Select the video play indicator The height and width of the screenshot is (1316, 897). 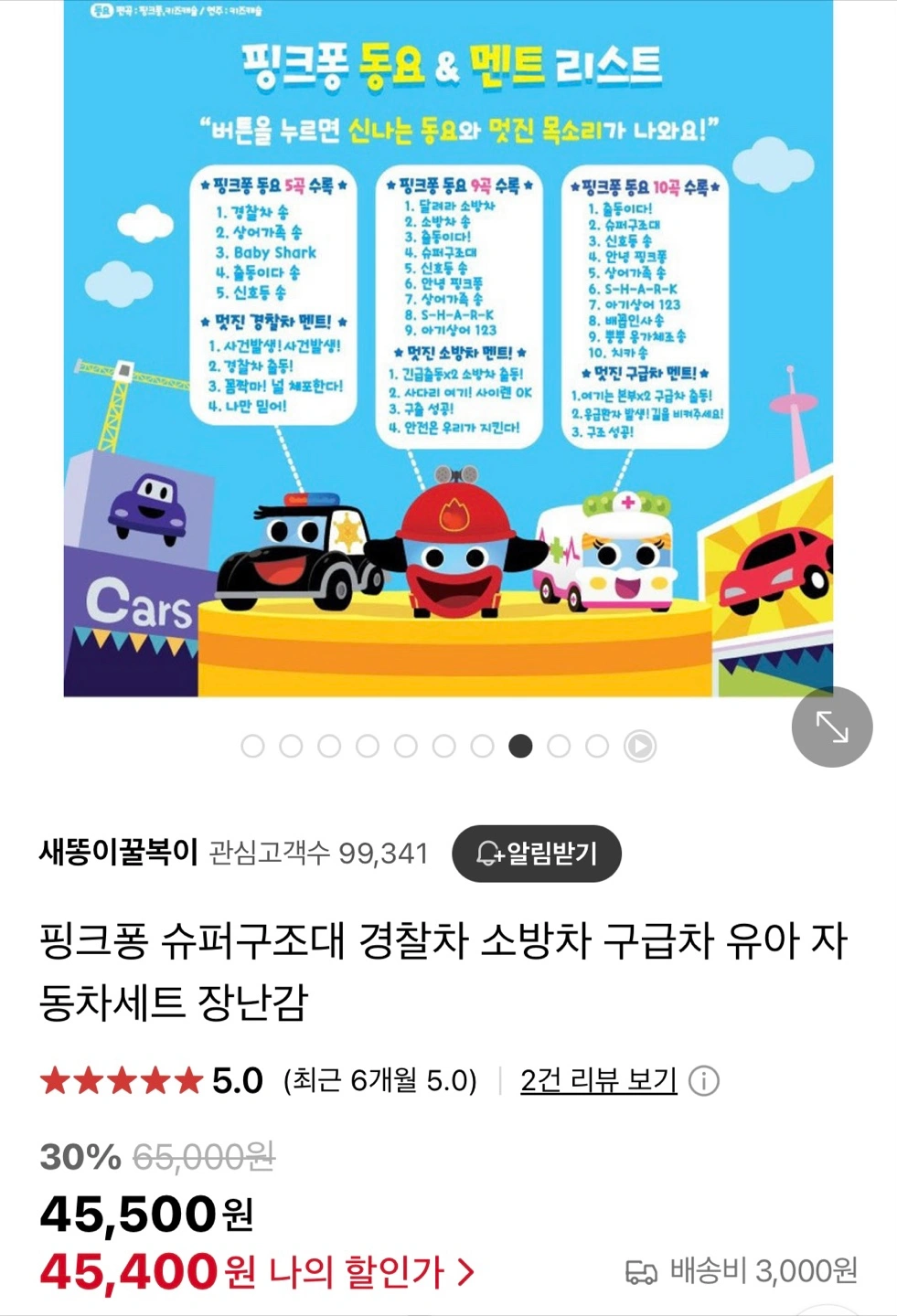[x=640, y=747]
